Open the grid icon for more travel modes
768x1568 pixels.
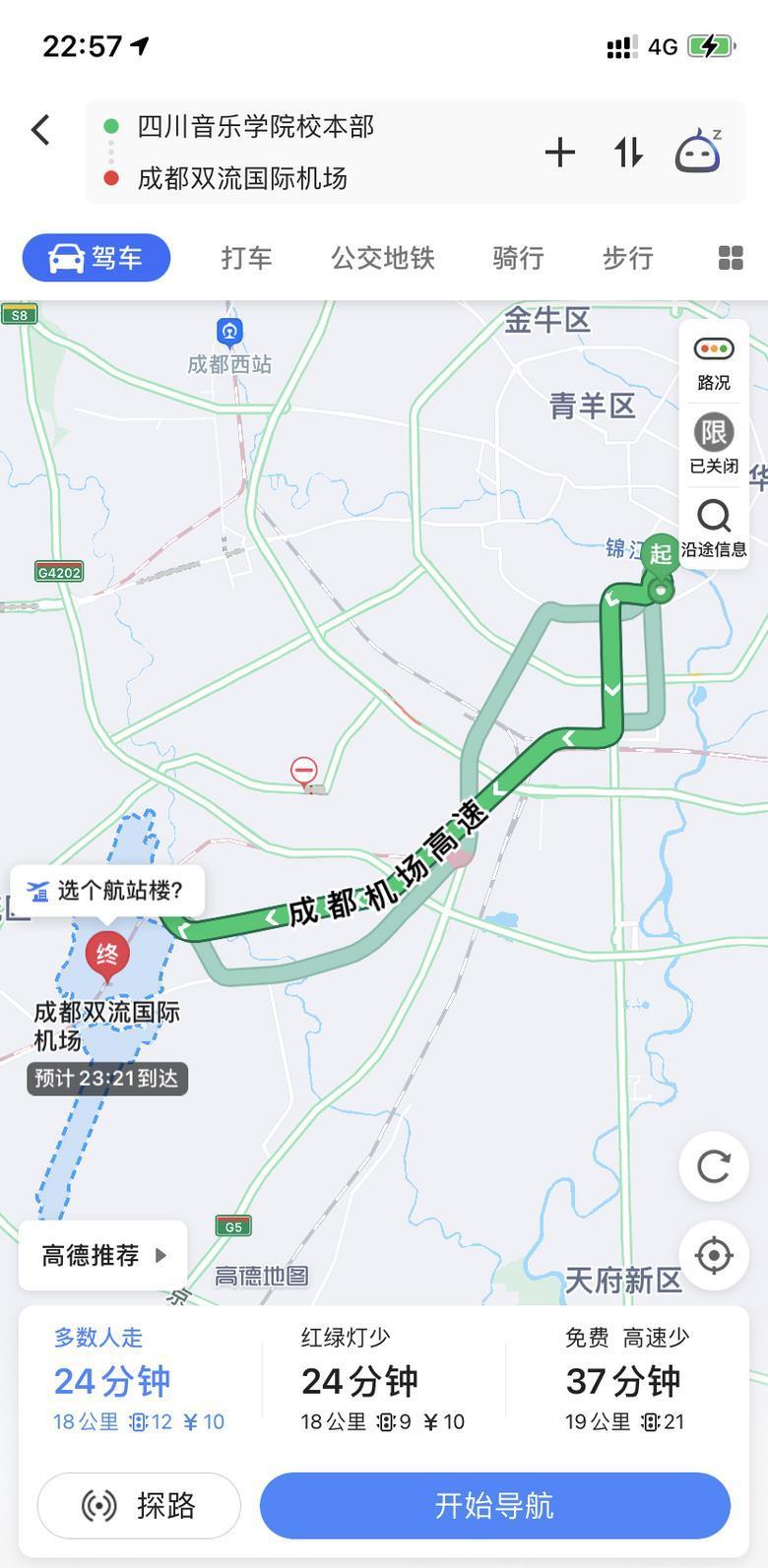(730, 257)
